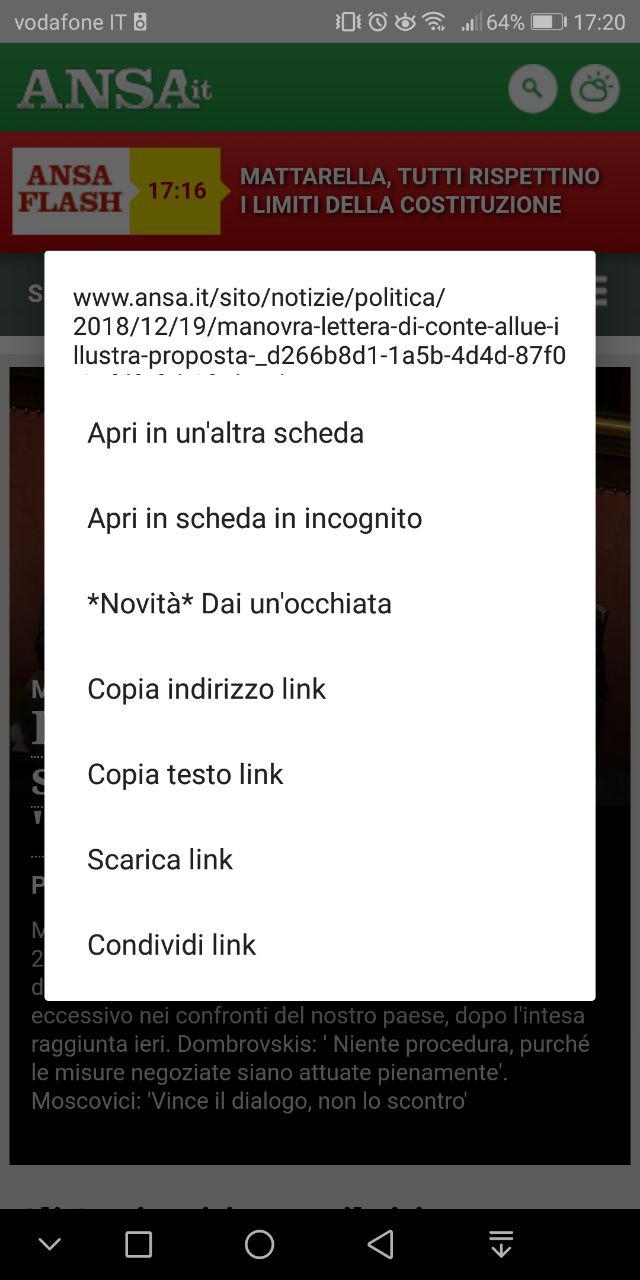Download with 'Scarica link'
The image size is (640, 1280).
[x=320, y=860]
